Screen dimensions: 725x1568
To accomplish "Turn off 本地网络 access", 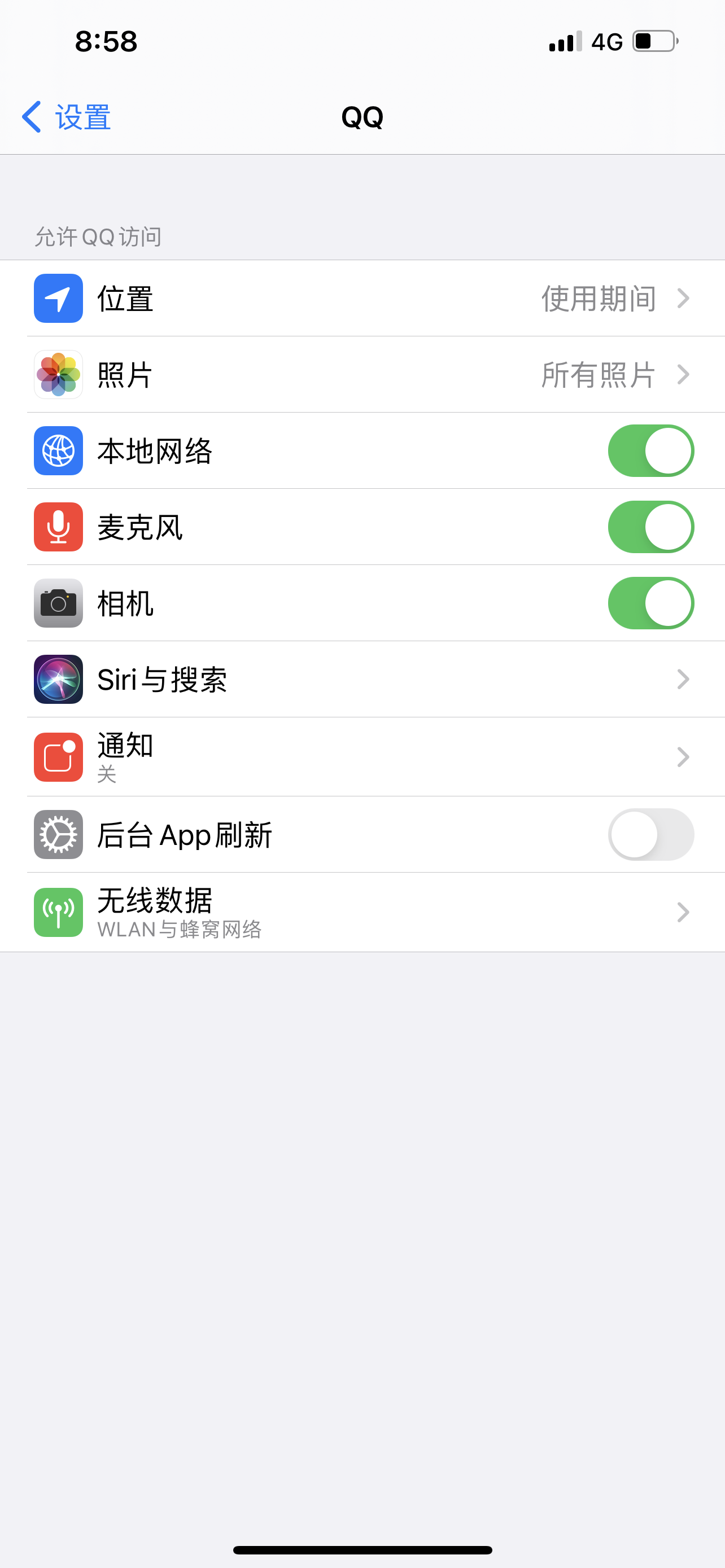I will [650, 451].
